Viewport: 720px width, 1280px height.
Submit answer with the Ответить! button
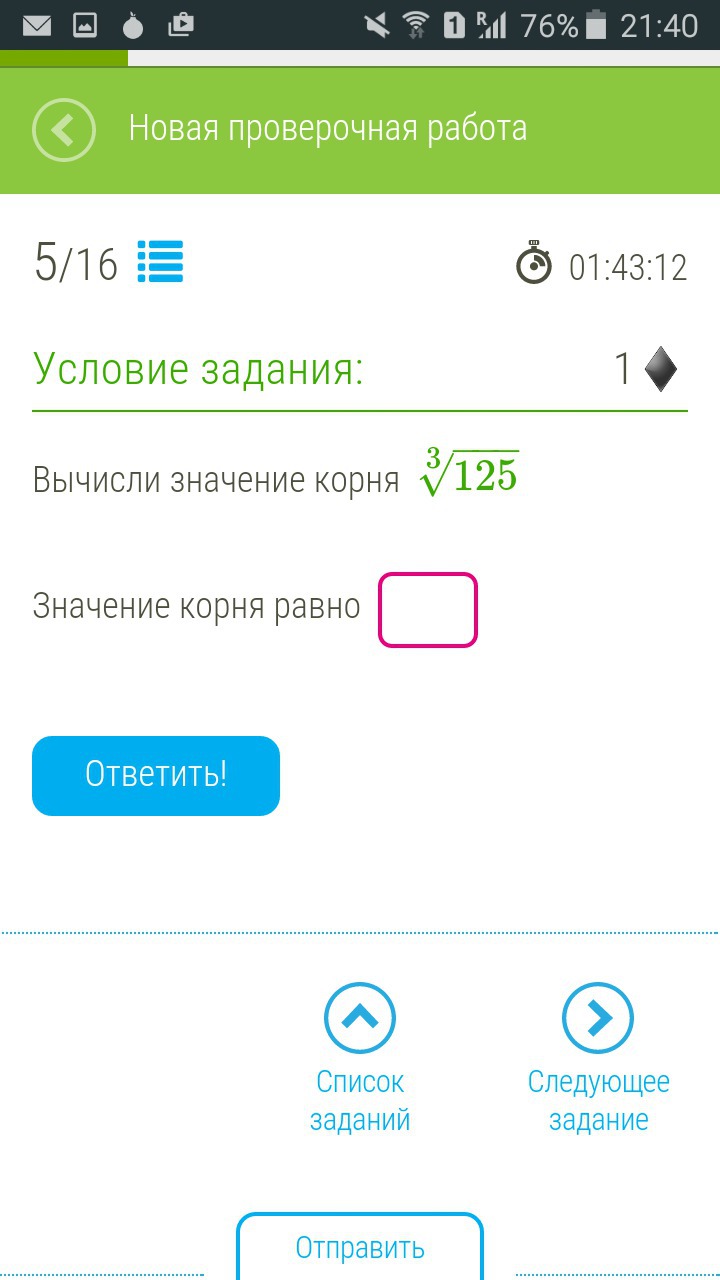tap(156, 775)
